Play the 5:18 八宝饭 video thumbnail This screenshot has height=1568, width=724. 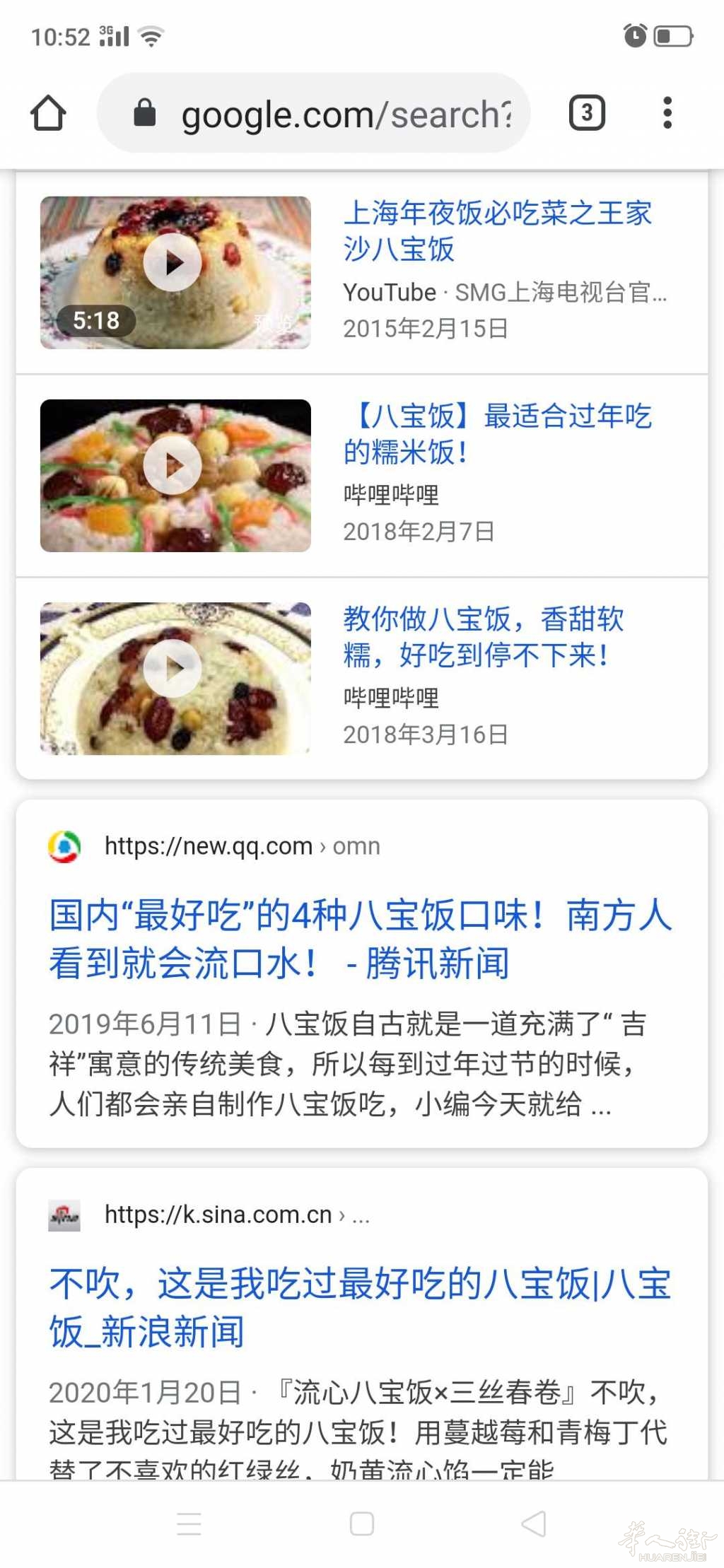(x=175, y=272)
